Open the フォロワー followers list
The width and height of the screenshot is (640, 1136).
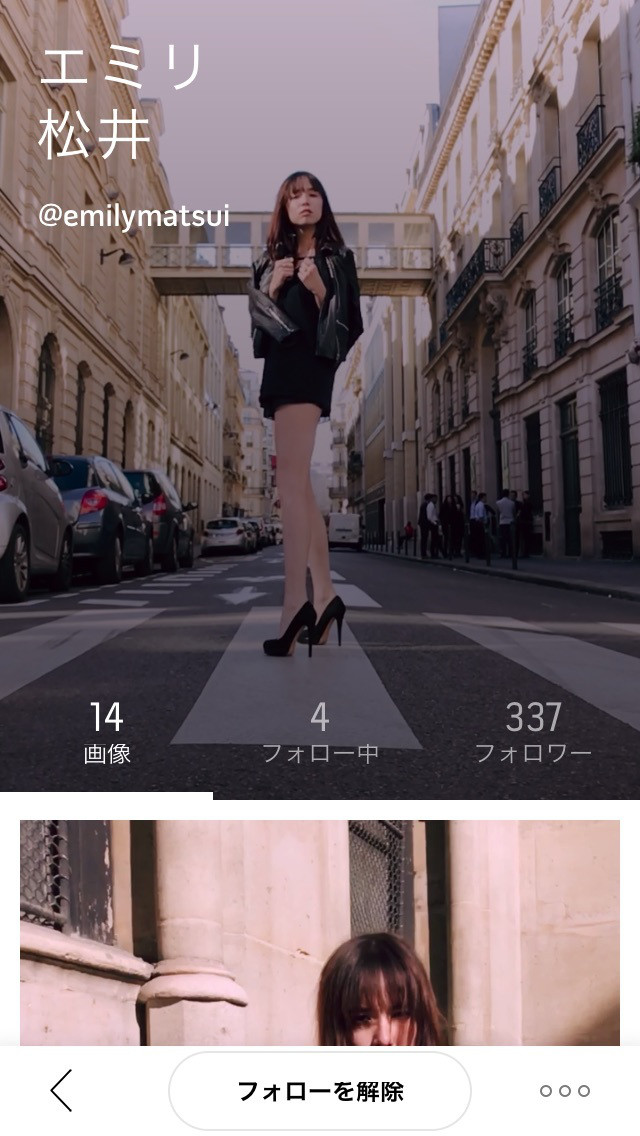(x=533, y=733)
